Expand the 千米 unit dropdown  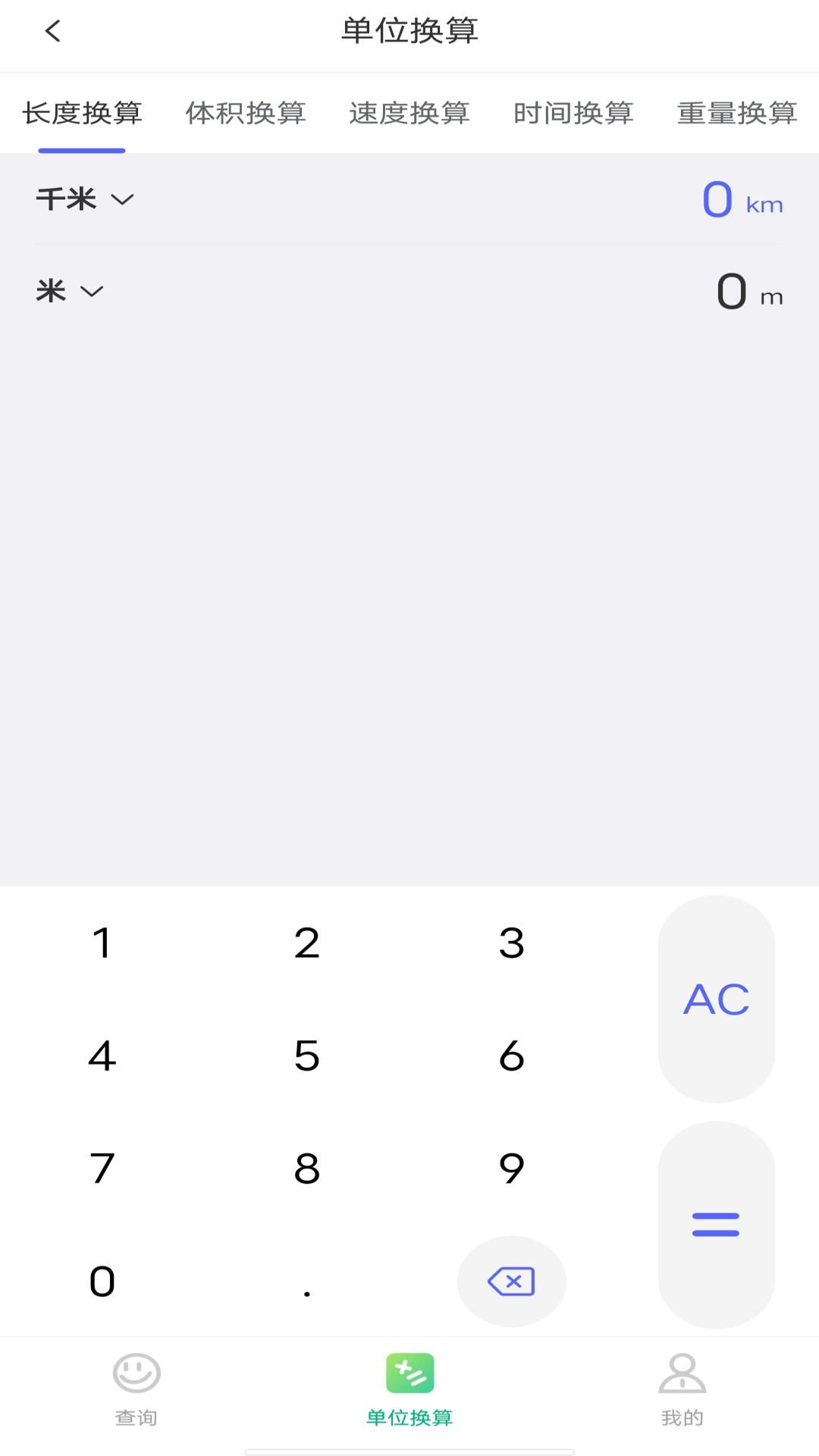[85, 199]
